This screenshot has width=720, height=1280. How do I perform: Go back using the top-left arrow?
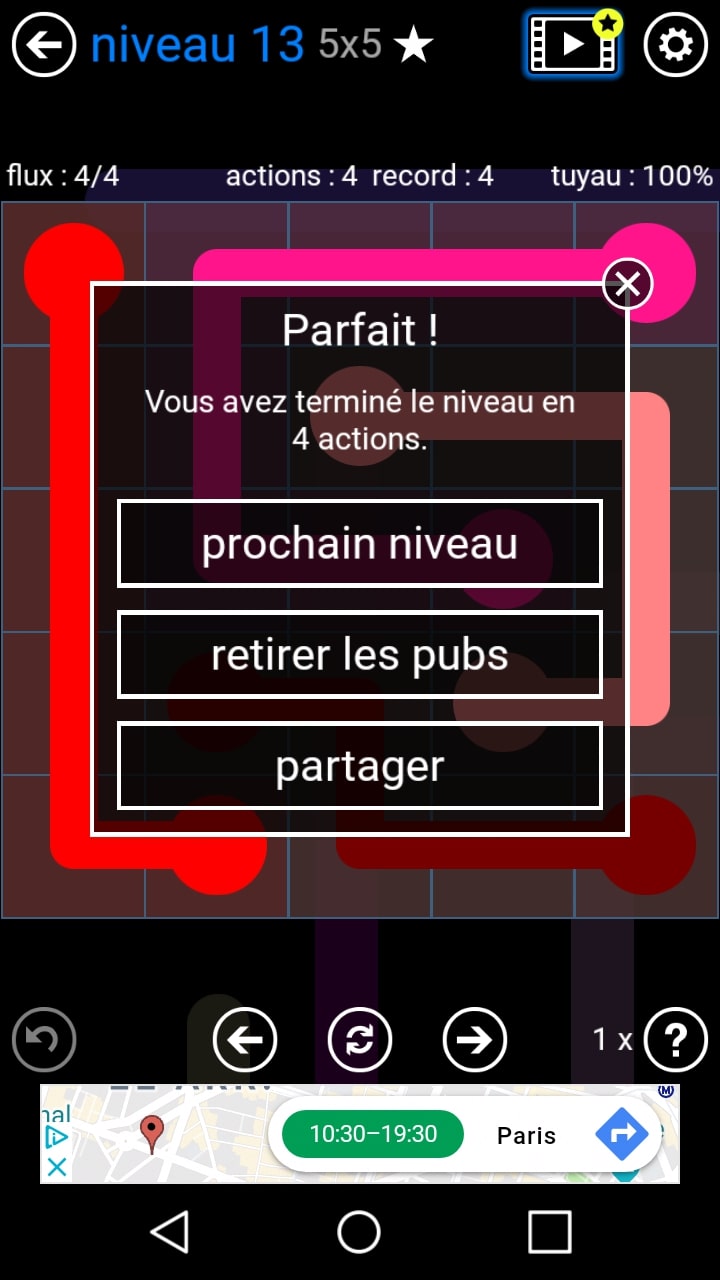pyautogui.click(x=44, y=45)
